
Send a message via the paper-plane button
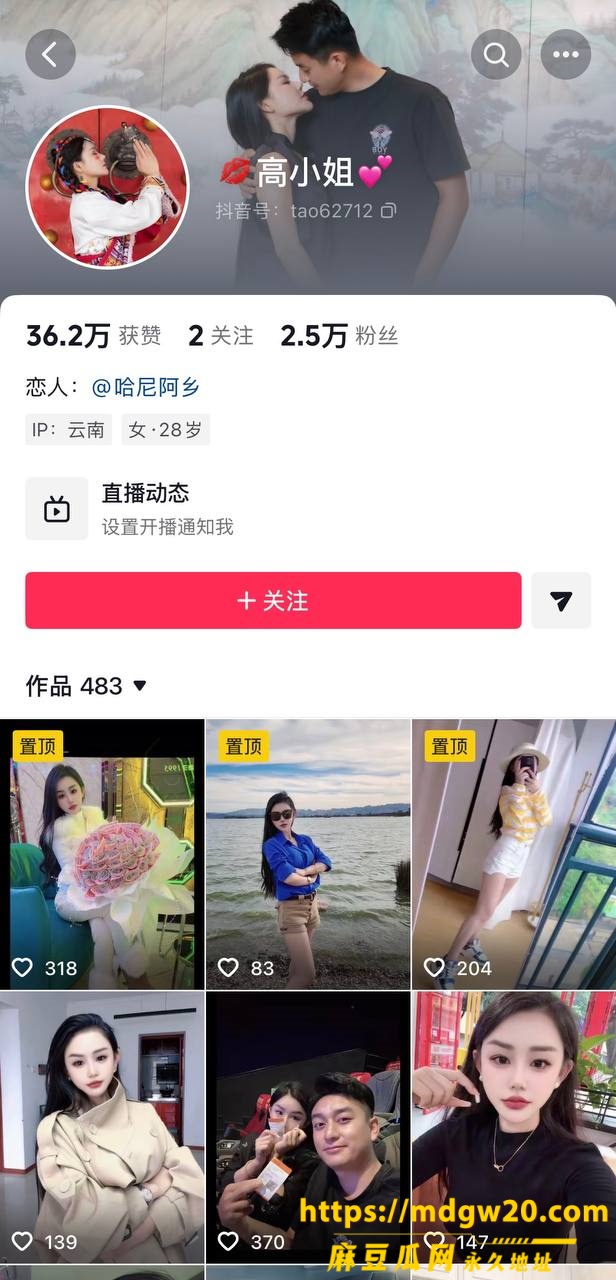pos(561,600)
